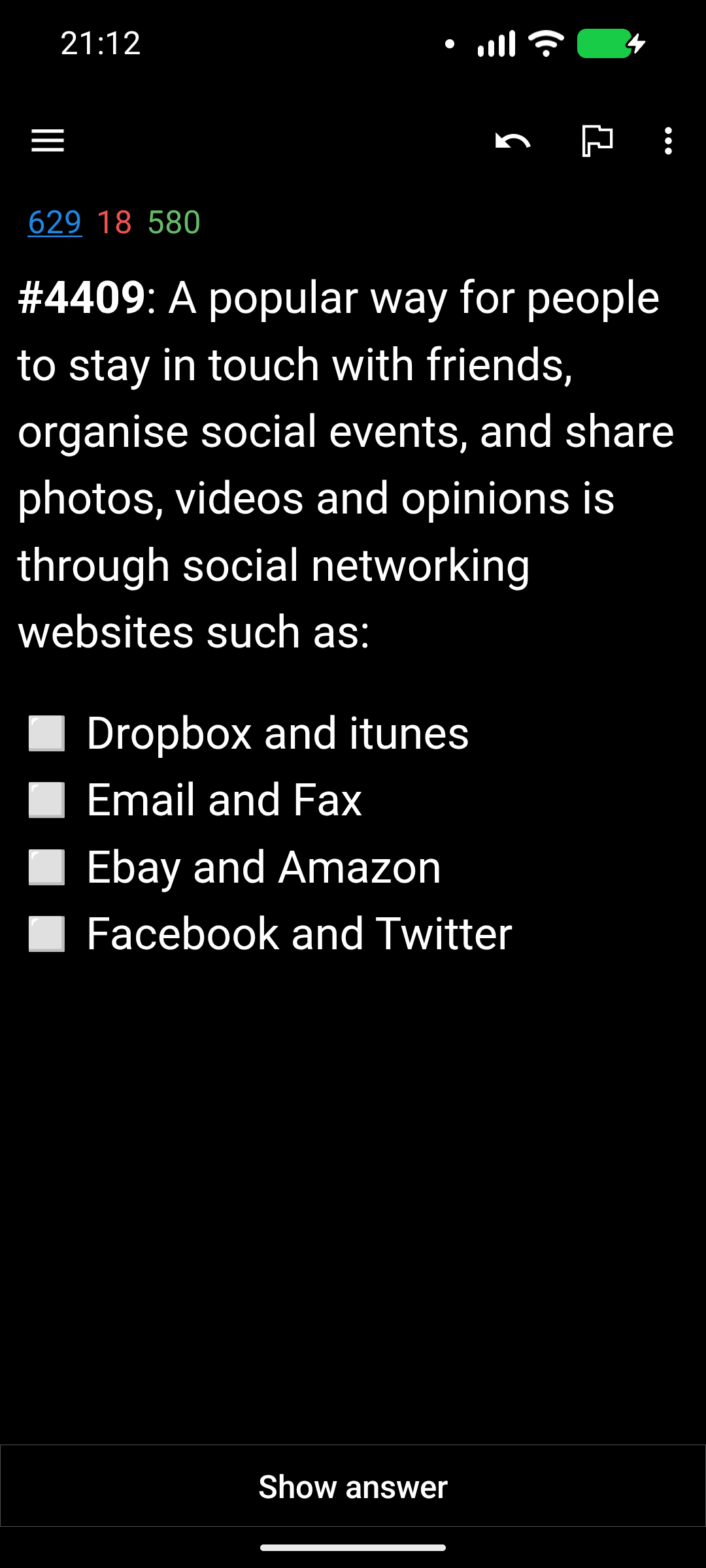Reveal the answer with Show answer

tap(353, 1487)
